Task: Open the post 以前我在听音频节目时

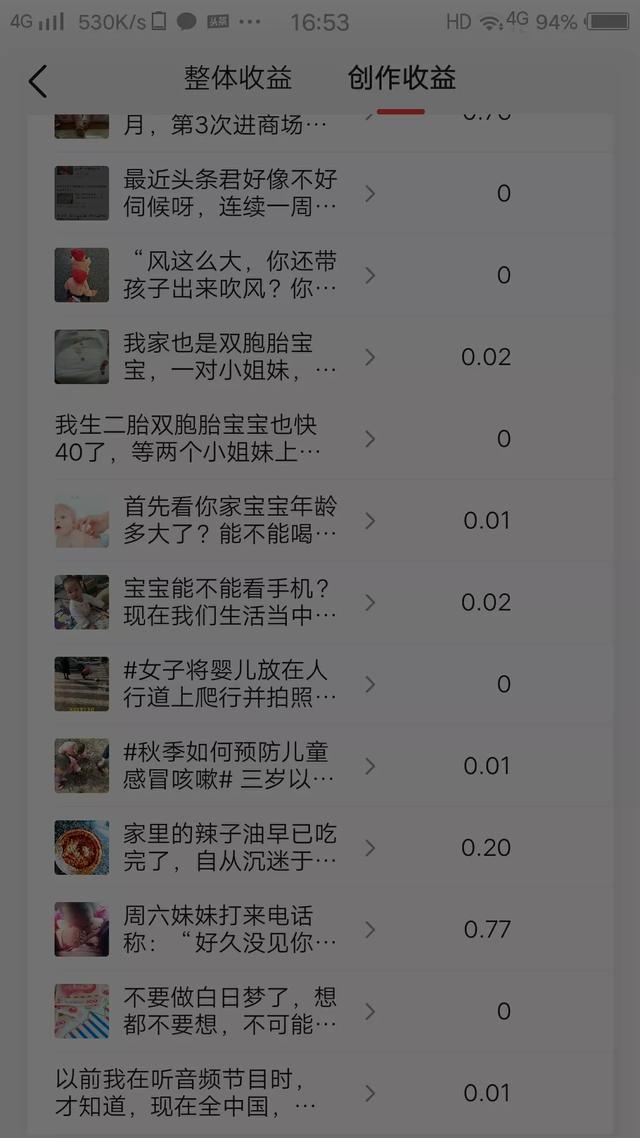Action: [x=190, y=1093]
